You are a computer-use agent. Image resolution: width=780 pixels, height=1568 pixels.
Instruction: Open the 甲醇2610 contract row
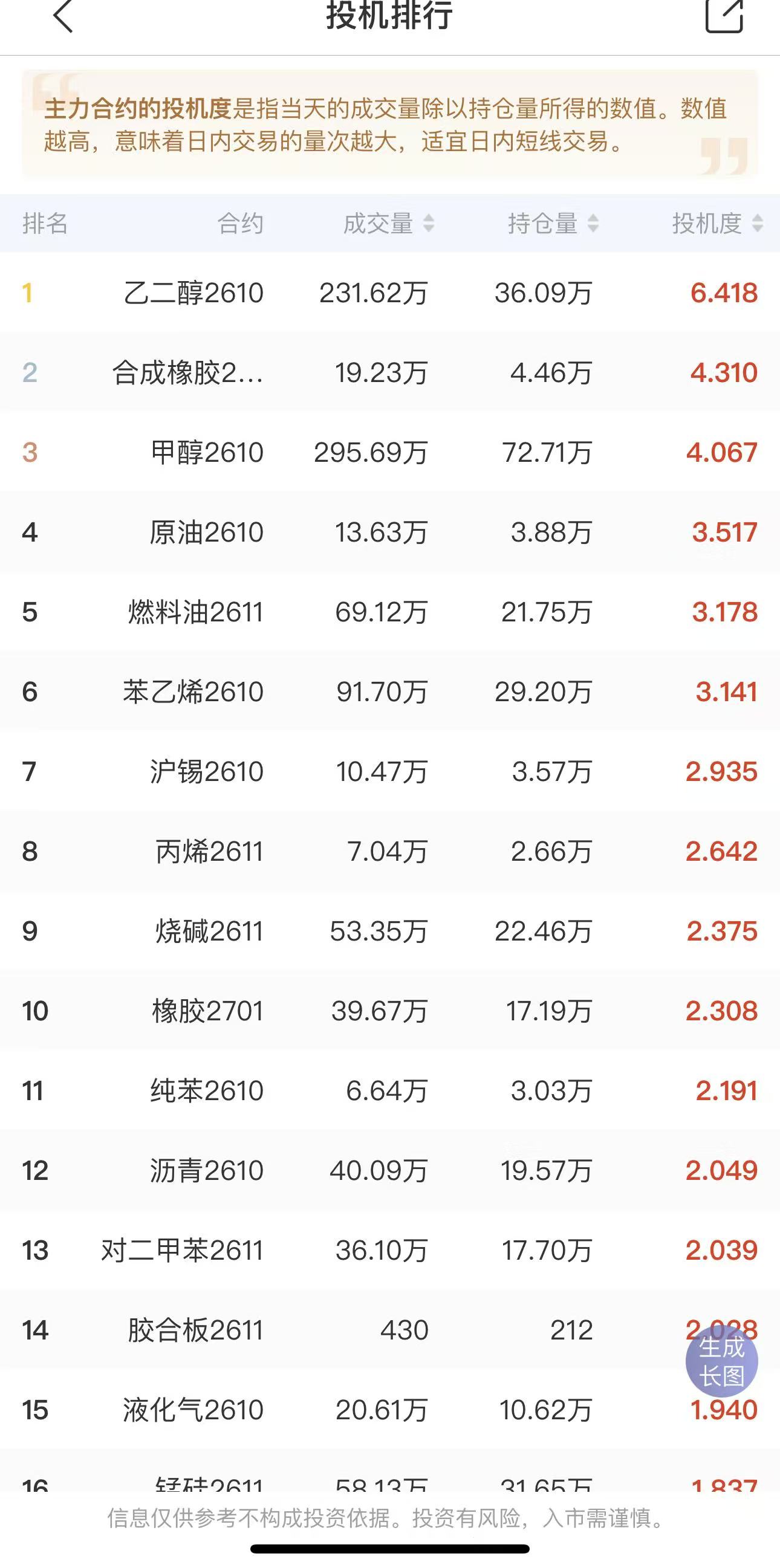point(389,452)
